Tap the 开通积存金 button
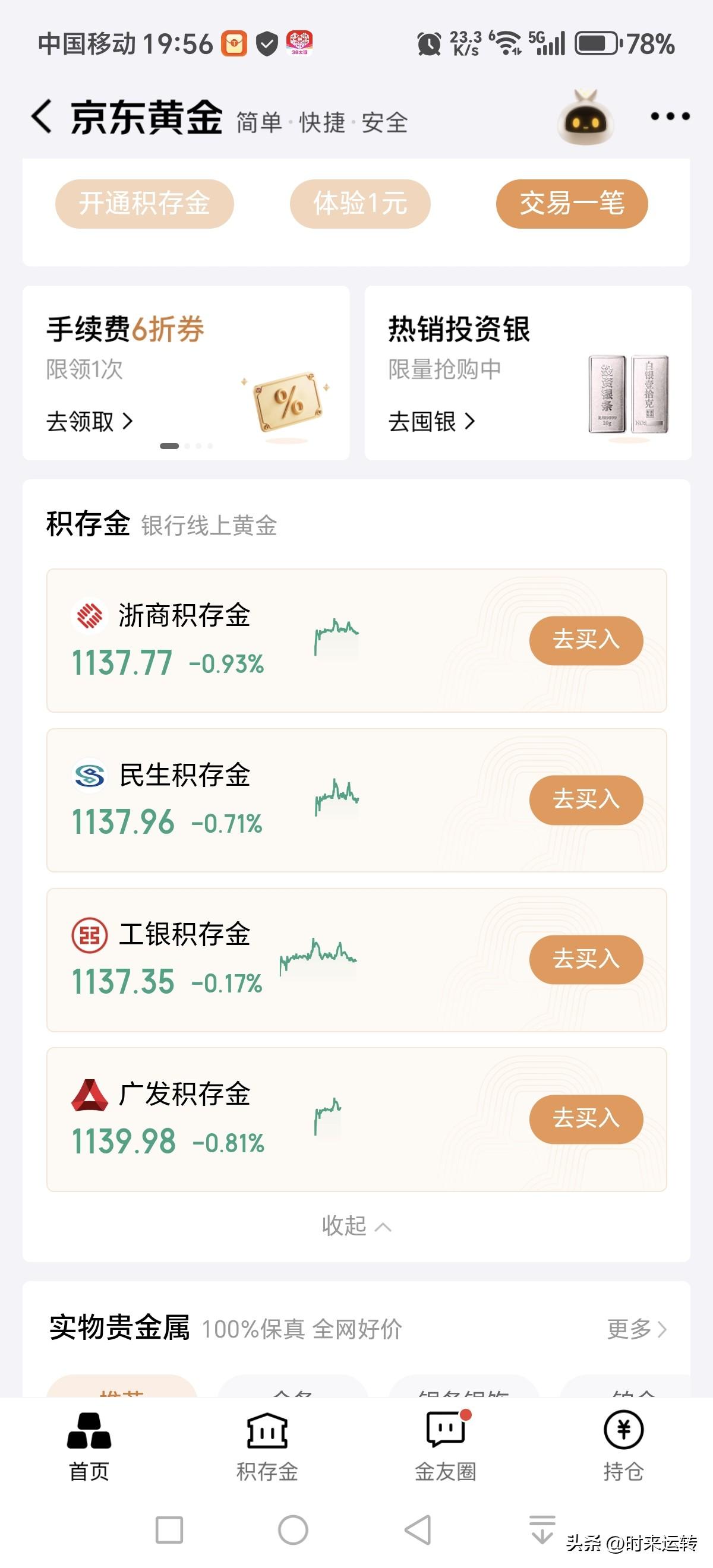The width and height of the screenshot is (713, 1568). click(x=144, y=204)
